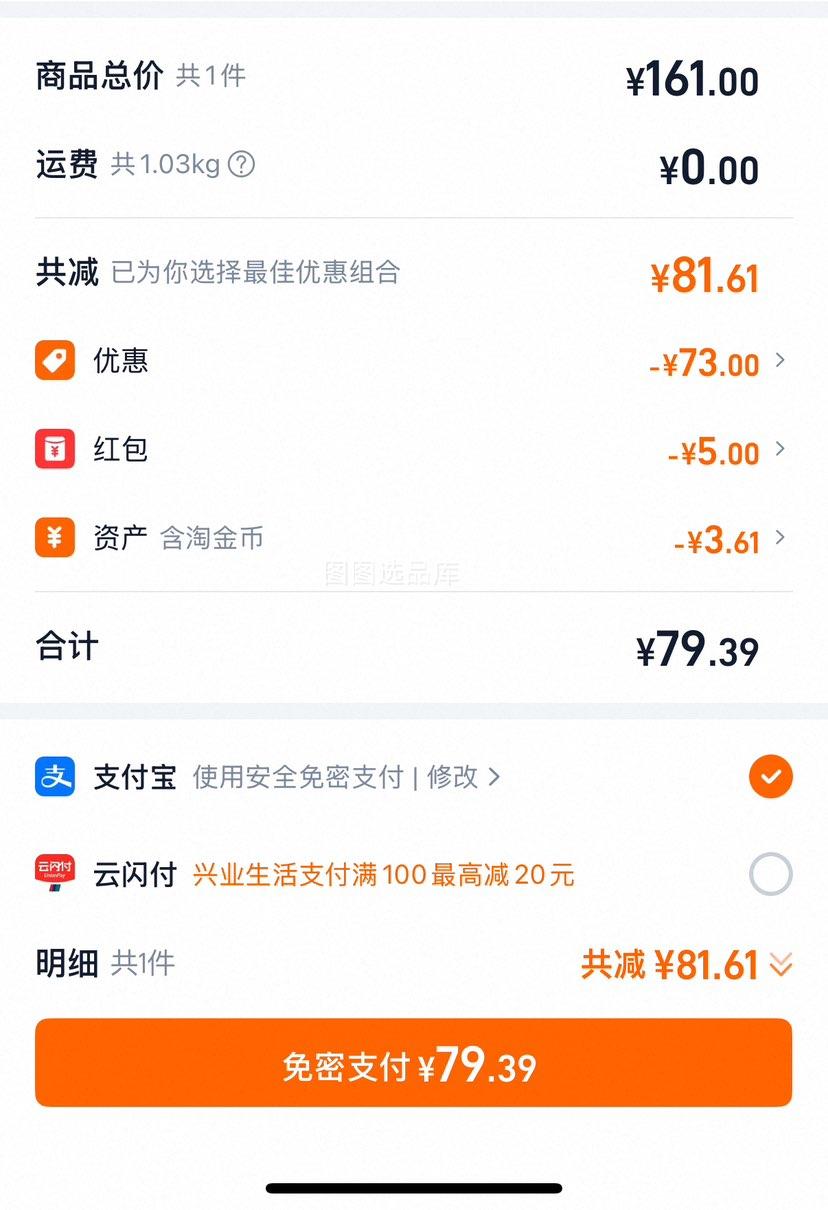Click the Alipay payment icon

pyautogui.click(x=55, y=777)
